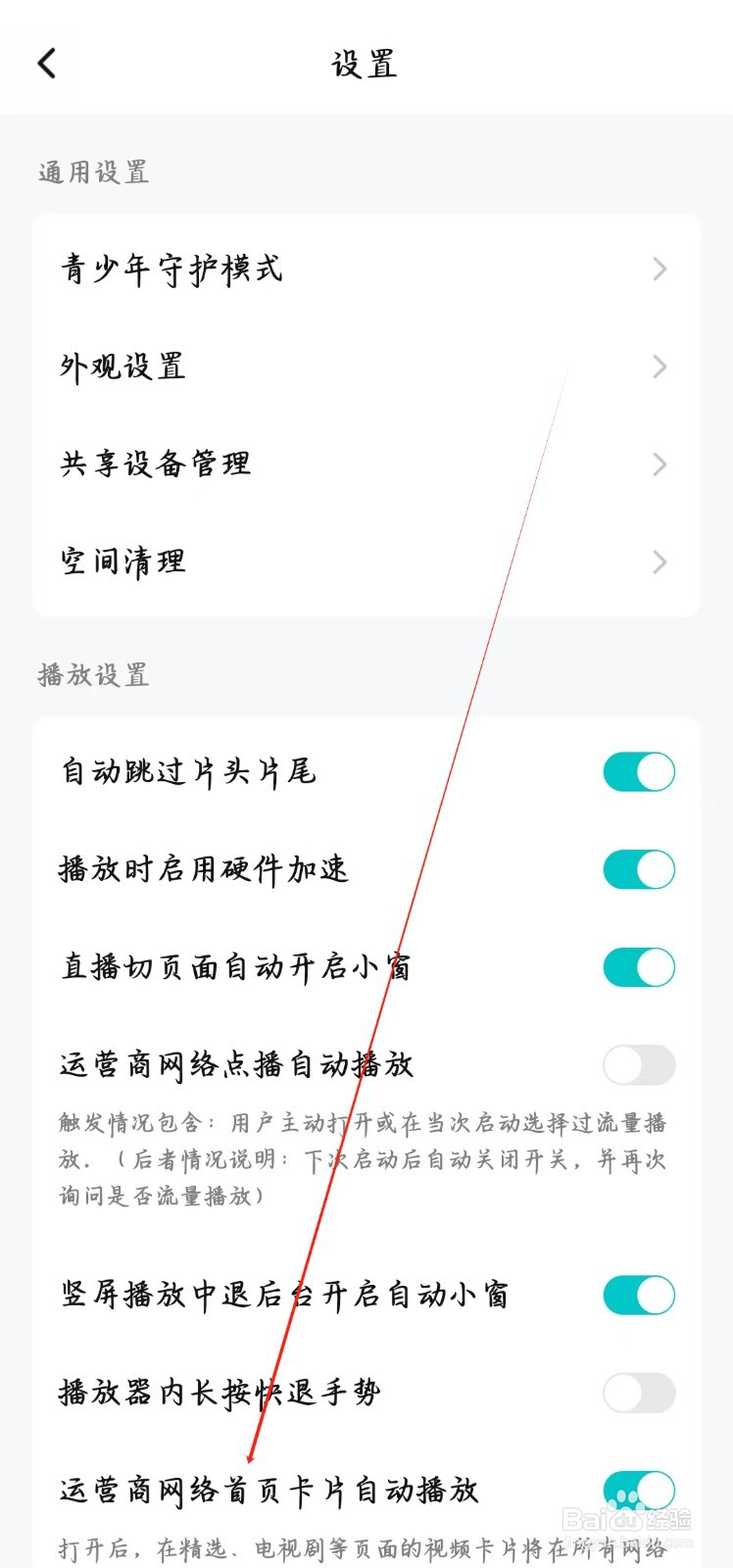Expand the 青少年守护模式 chevron
Screen dimensions: 733x1568
pyautogui.click(x=660, y=269)
